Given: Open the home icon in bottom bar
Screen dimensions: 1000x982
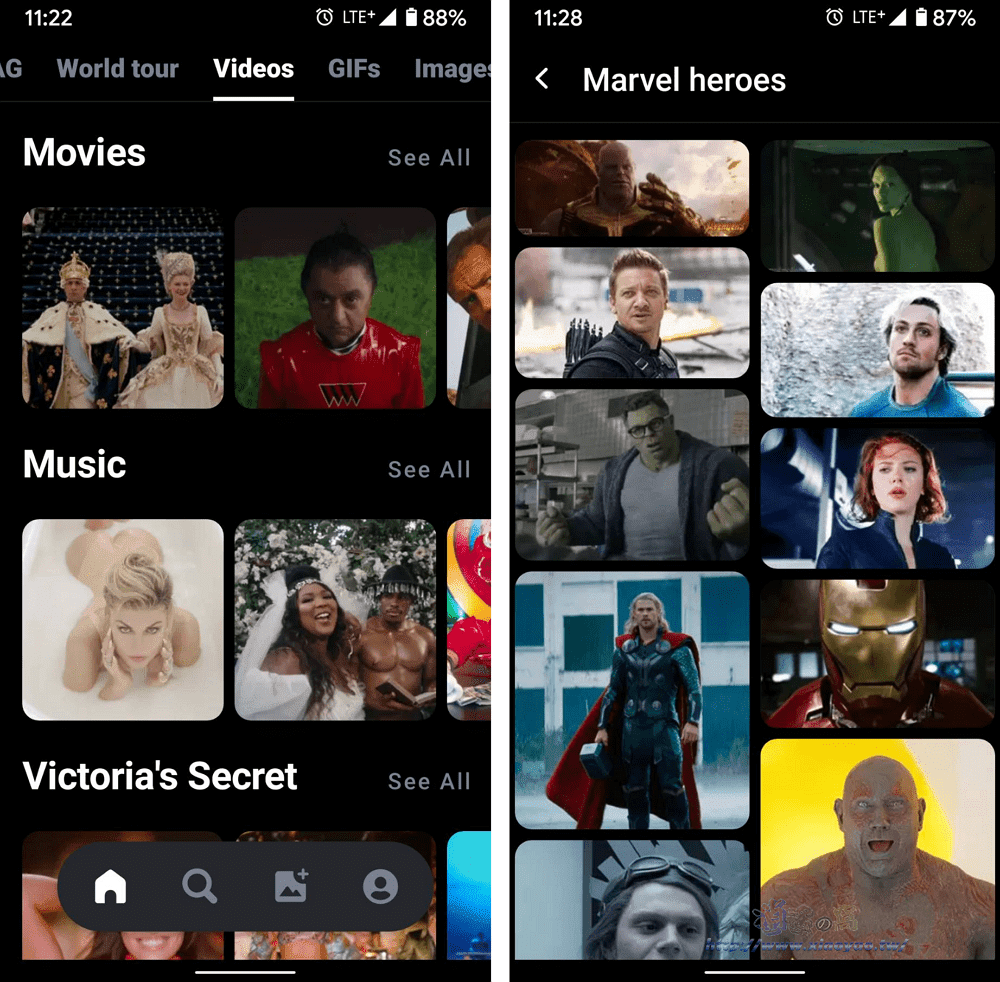Looking at the screenshot, I should [110, 886].
